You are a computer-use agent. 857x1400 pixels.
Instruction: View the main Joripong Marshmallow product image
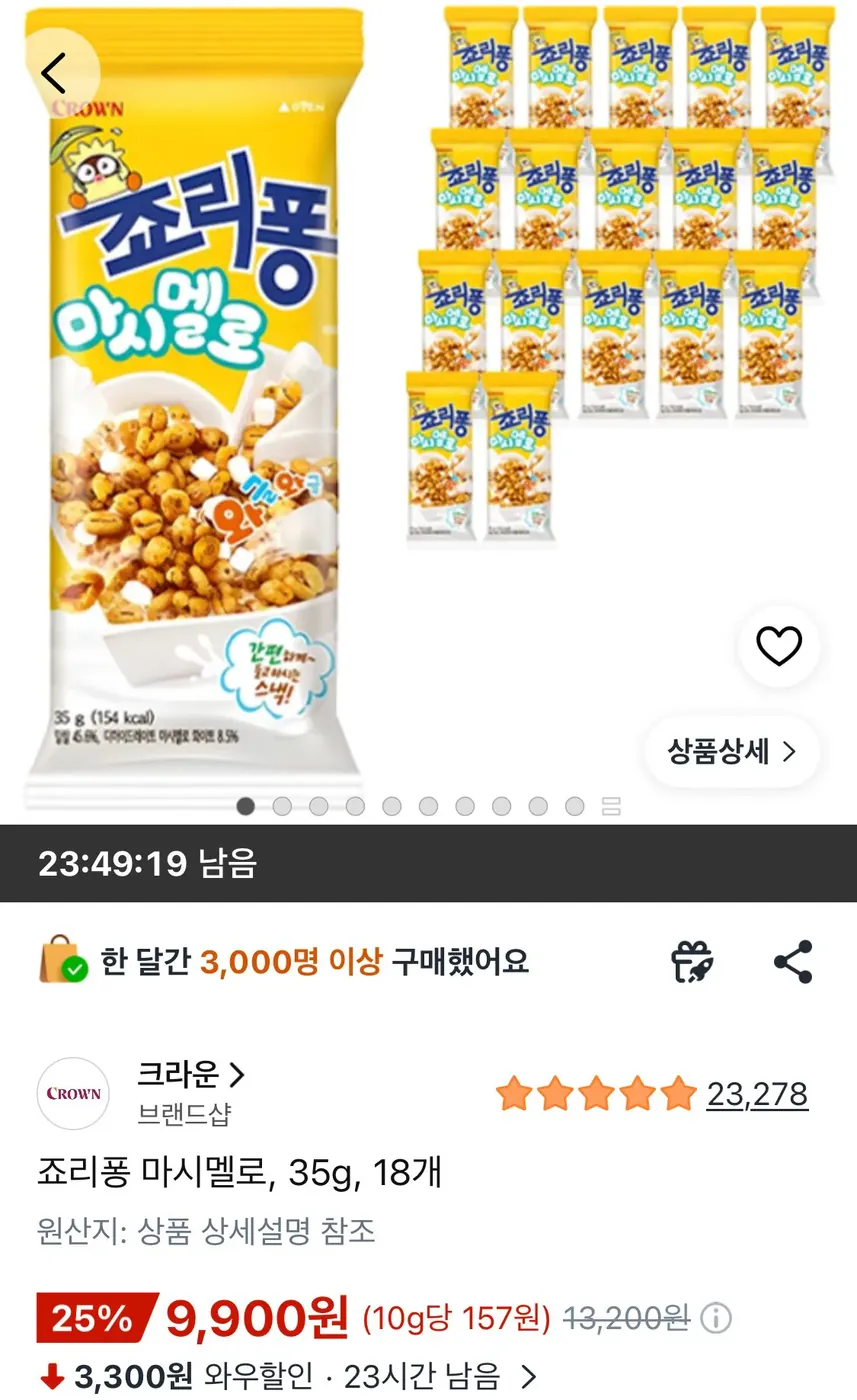pyautogui.click(x=195, y=400)
